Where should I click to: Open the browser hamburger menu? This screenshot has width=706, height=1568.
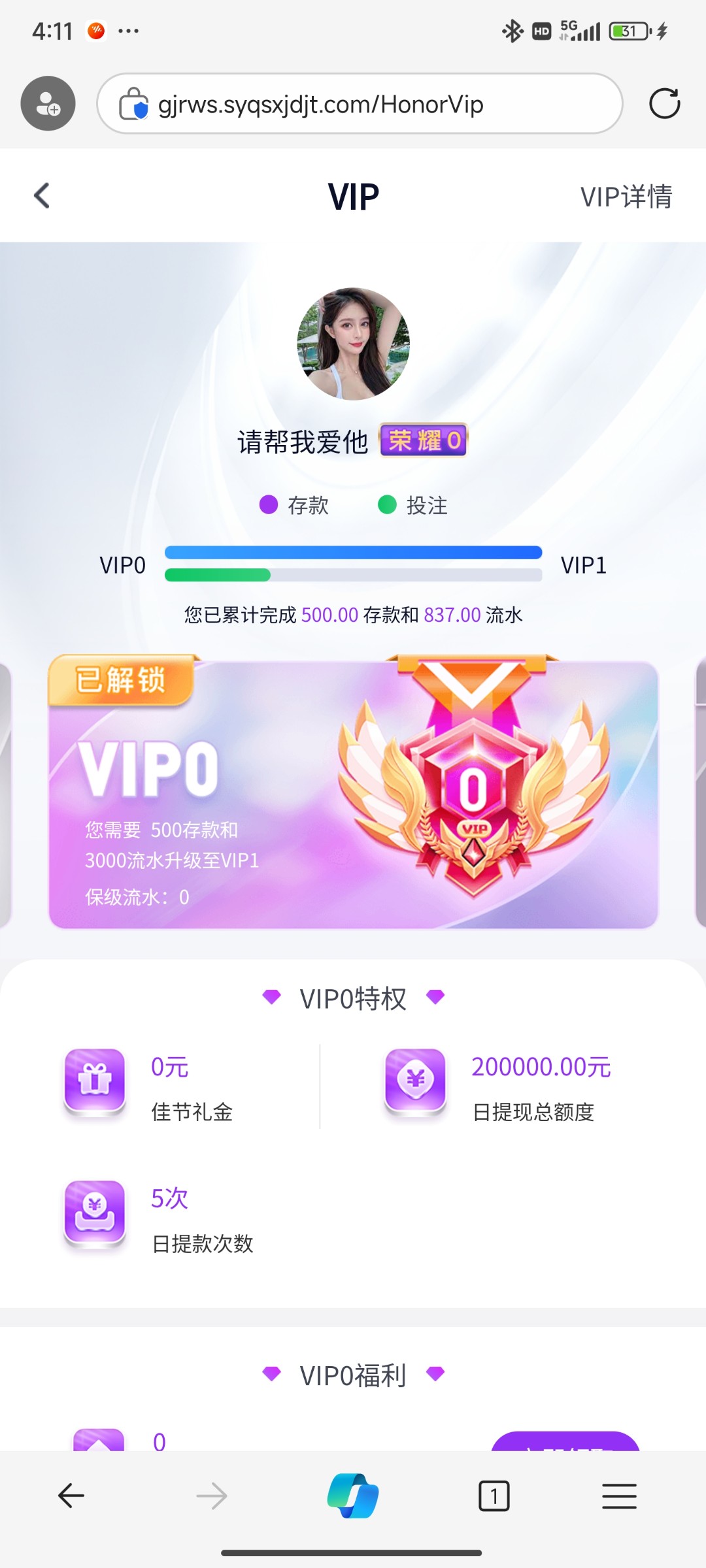pyautogui.click(x=619, y=1495)
